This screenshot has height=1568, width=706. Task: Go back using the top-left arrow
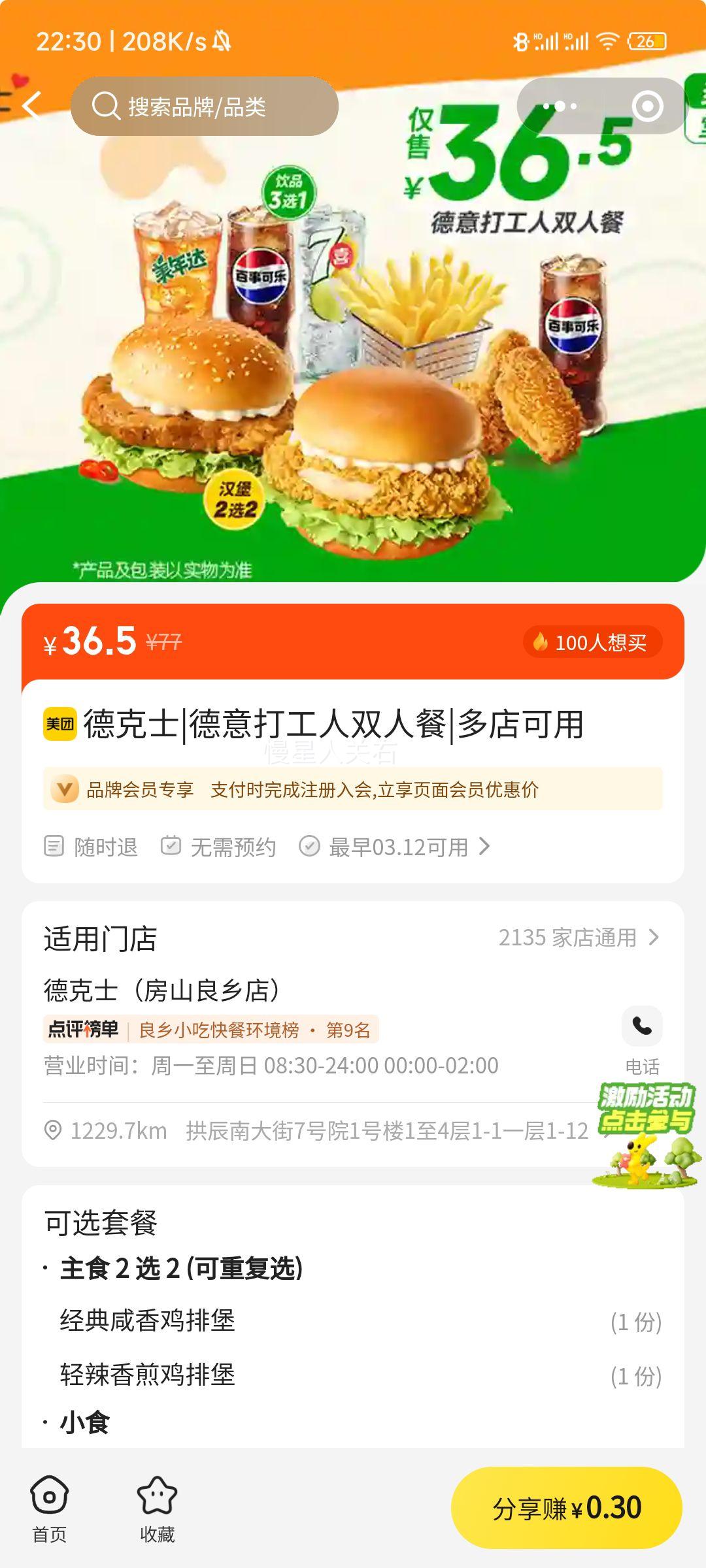click(31, 106)
